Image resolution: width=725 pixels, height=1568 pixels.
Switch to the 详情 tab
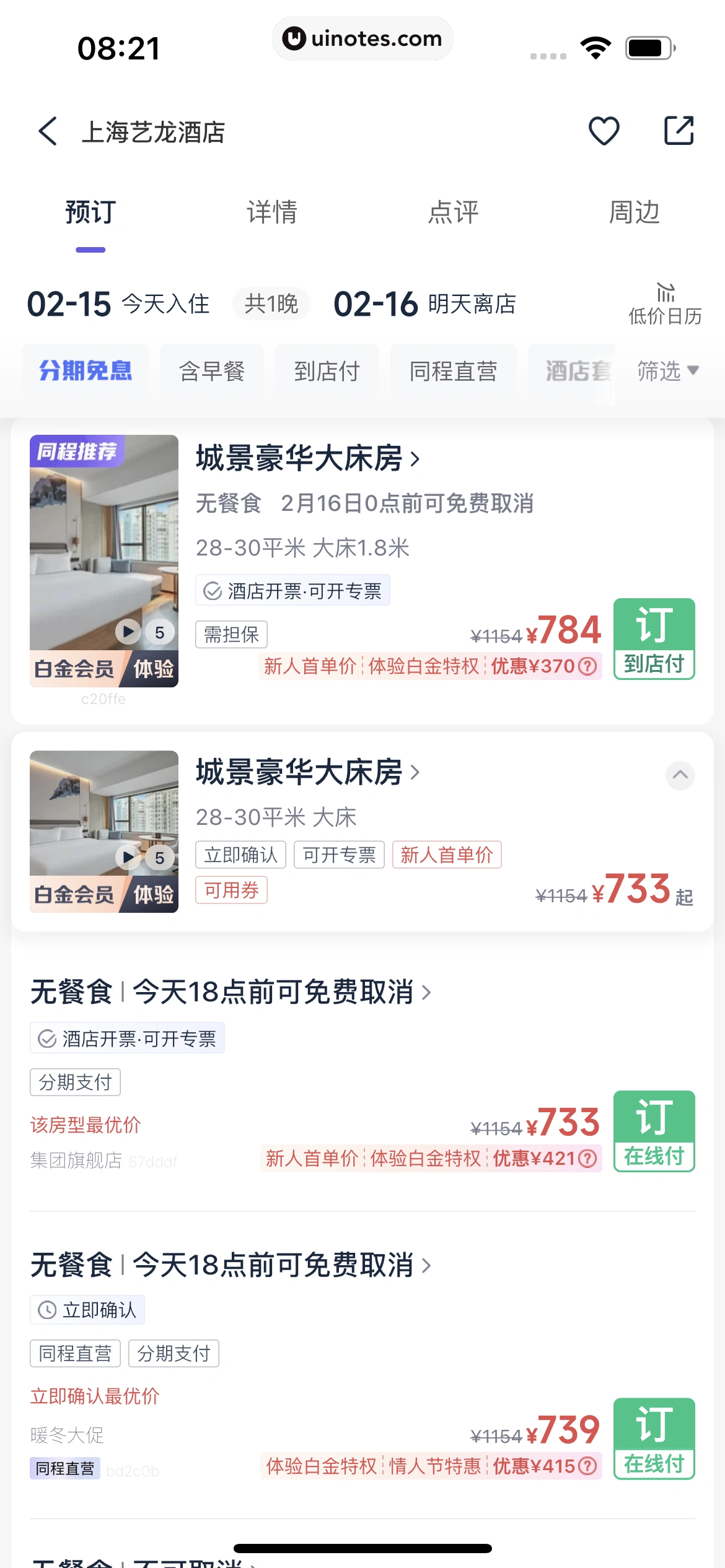[x=272, y=212]
